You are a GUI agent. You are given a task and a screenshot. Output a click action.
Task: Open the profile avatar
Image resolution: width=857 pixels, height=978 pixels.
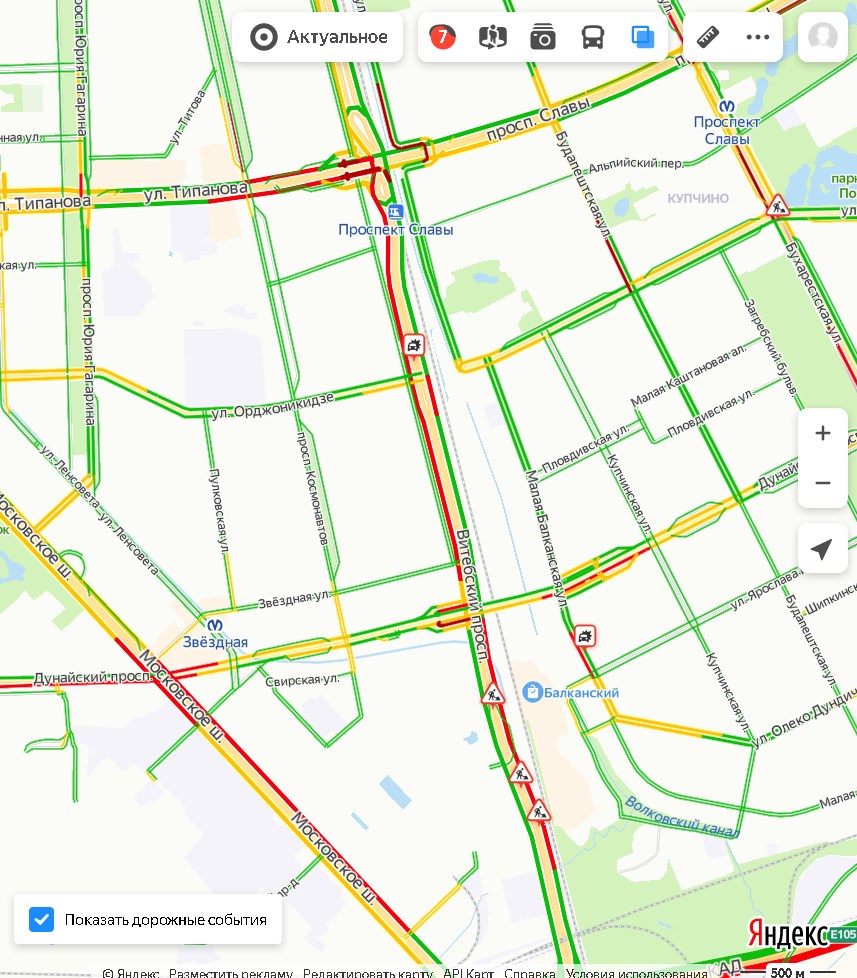coord(823,38)
